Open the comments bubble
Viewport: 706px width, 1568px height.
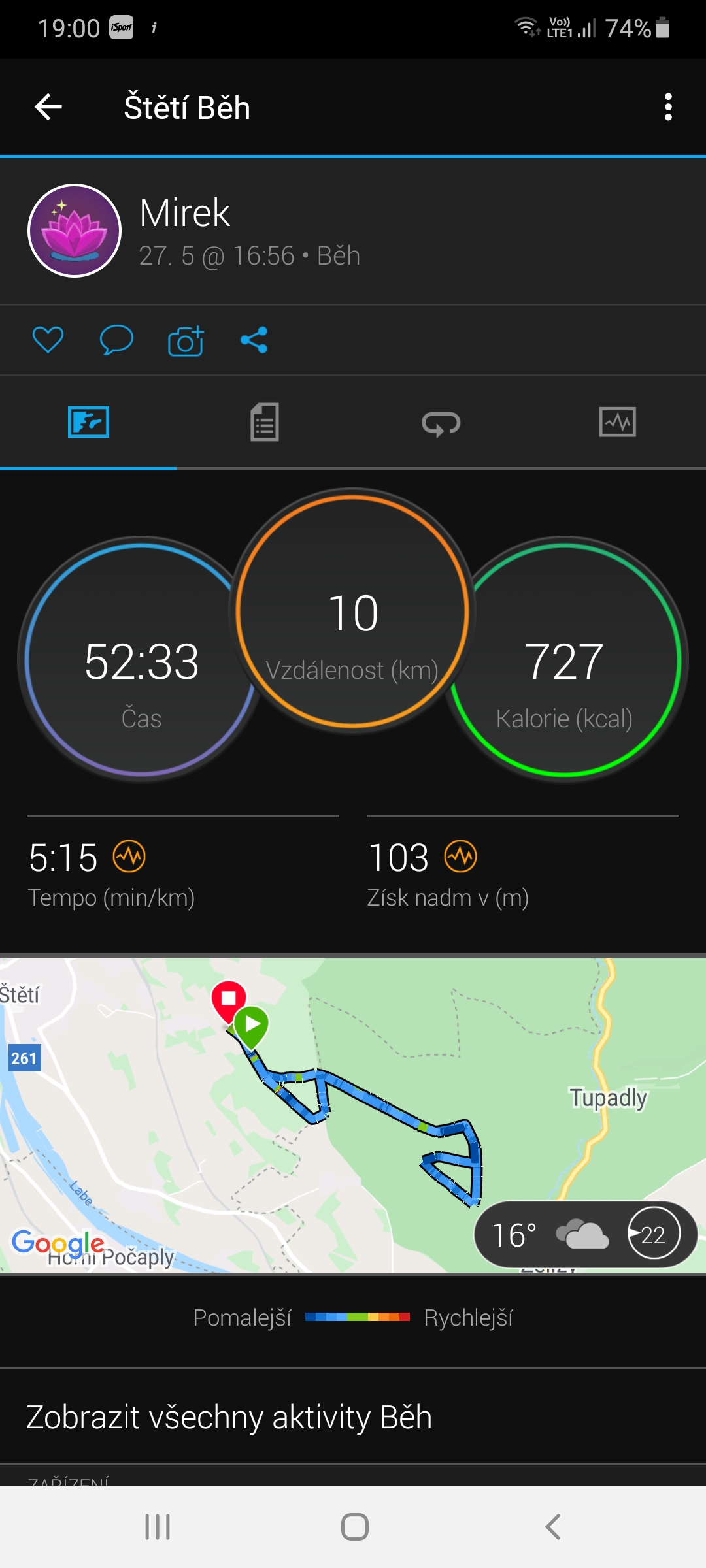pos(116,340)
